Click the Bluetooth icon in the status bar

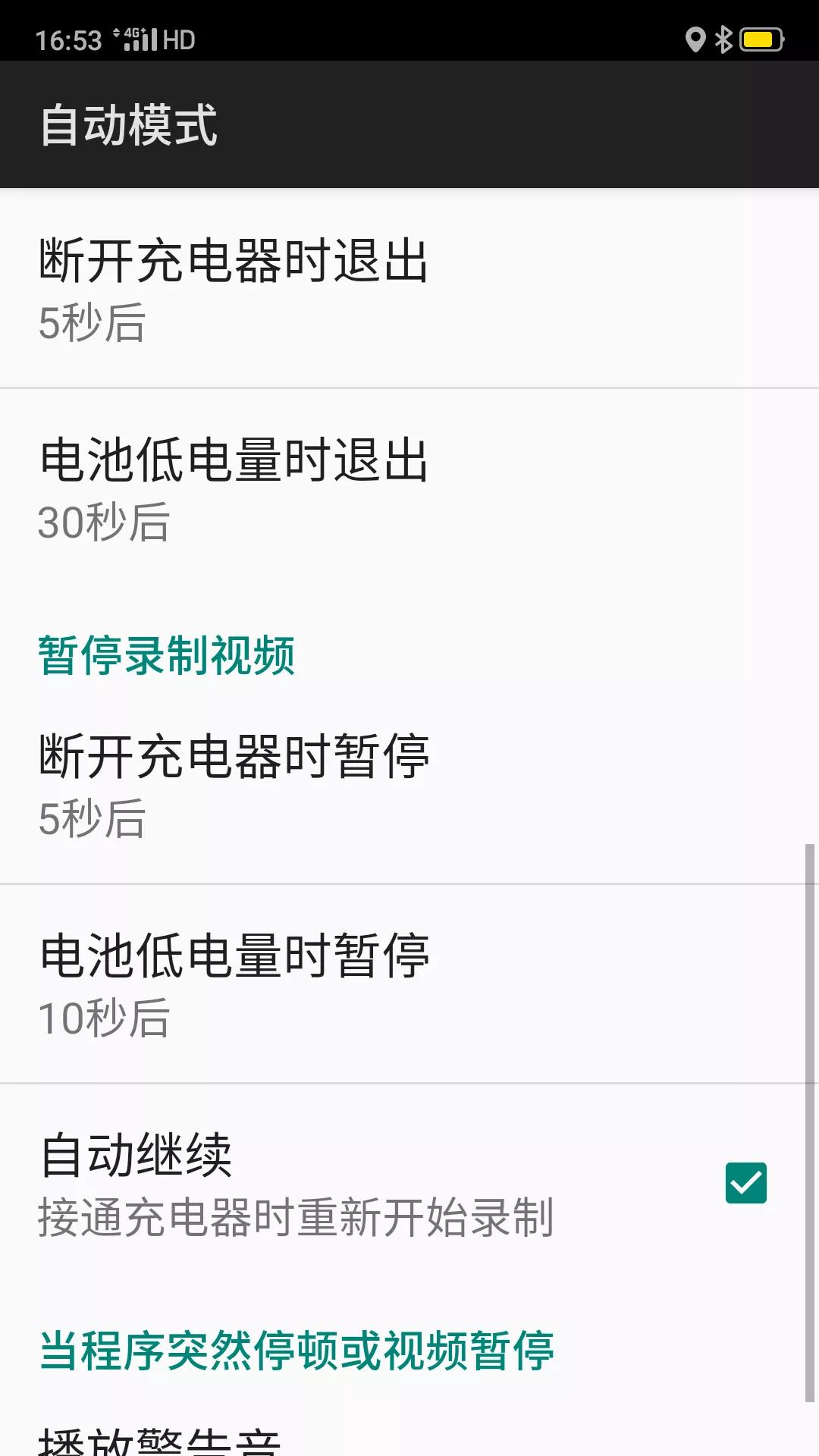[723, 38]
